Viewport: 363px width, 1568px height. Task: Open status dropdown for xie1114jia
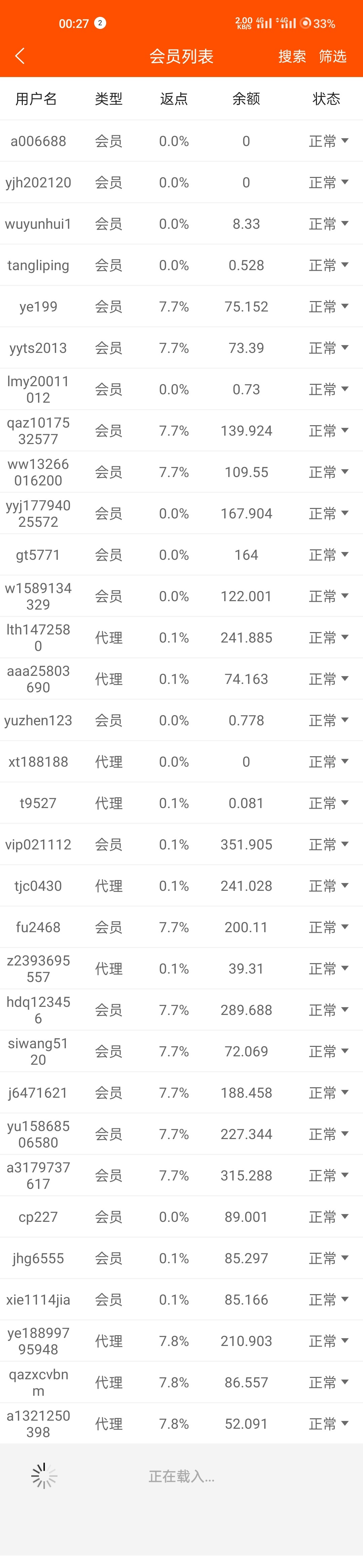point(328,1300)
